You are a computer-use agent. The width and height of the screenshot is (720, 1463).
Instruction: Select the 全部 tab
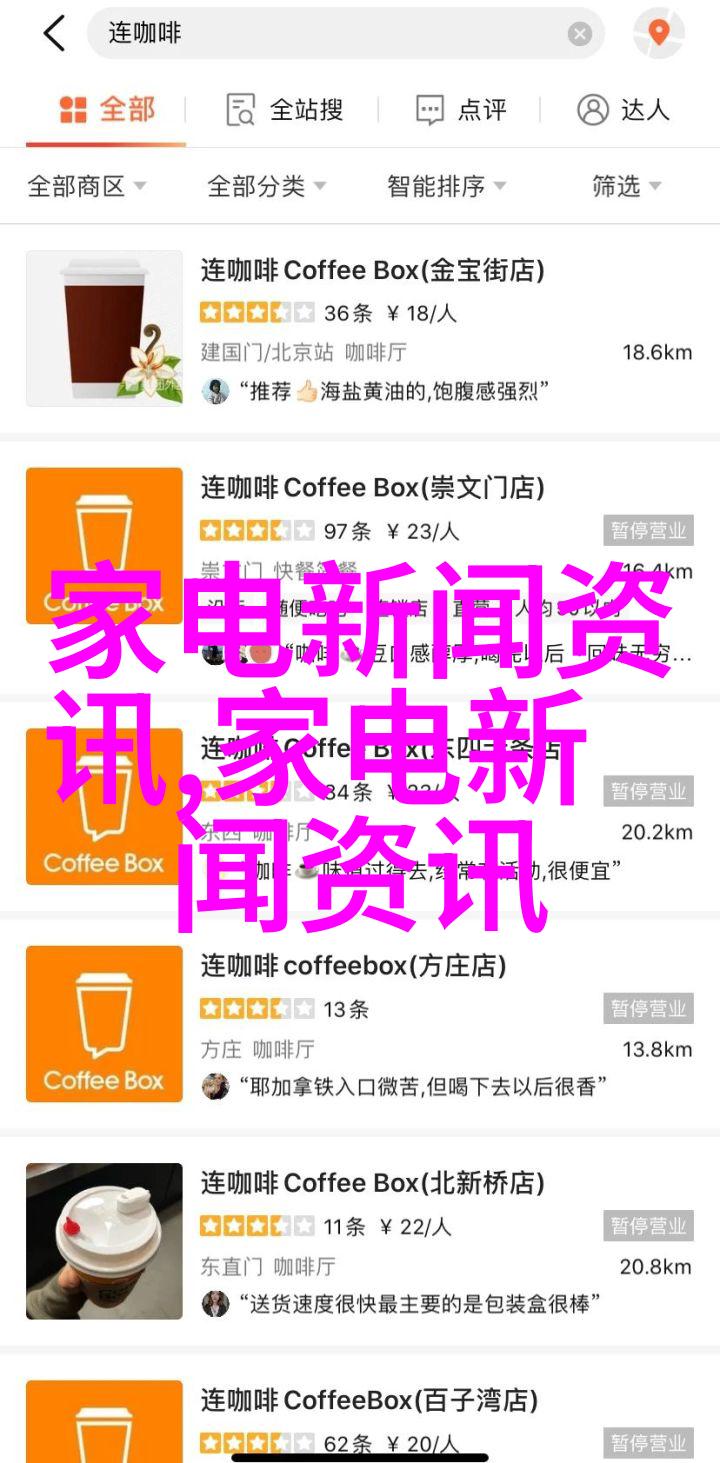[x=107, y=110]
